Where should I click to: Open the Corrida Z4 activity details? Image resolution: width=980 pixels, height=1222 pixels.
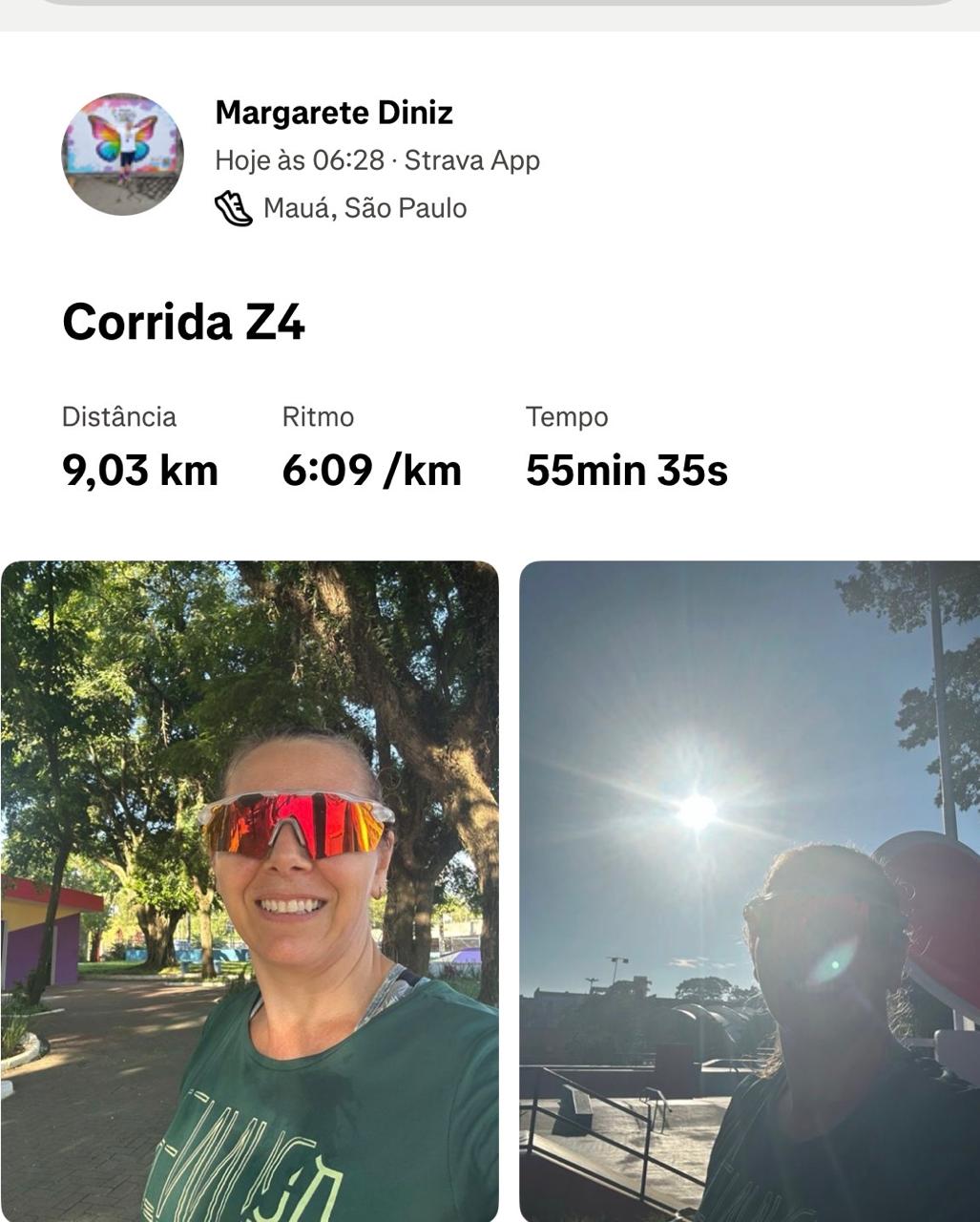pyautogui.click(x=183, y=322)
